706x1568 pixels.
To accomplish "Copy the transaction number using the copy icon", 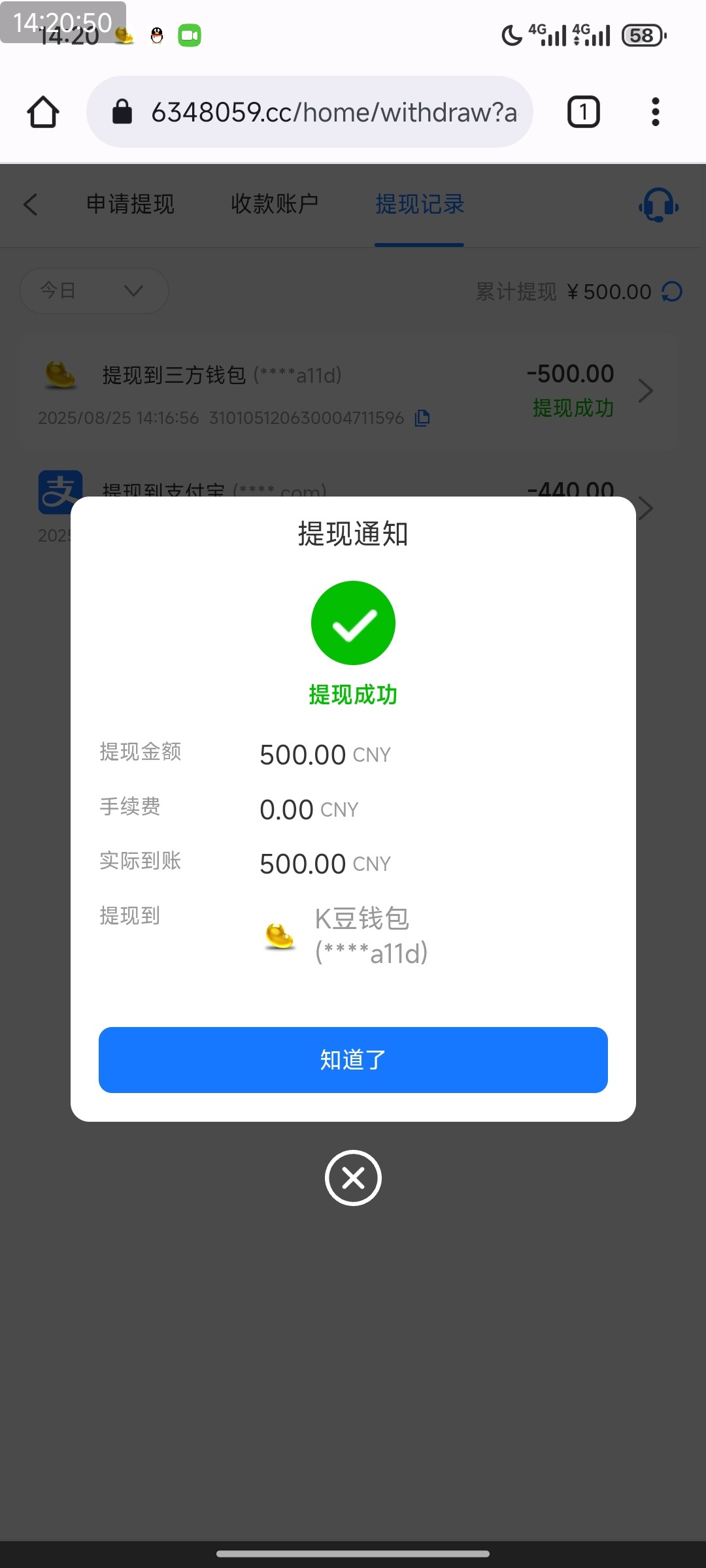I will pyautogui.click(x=422, y=418).
